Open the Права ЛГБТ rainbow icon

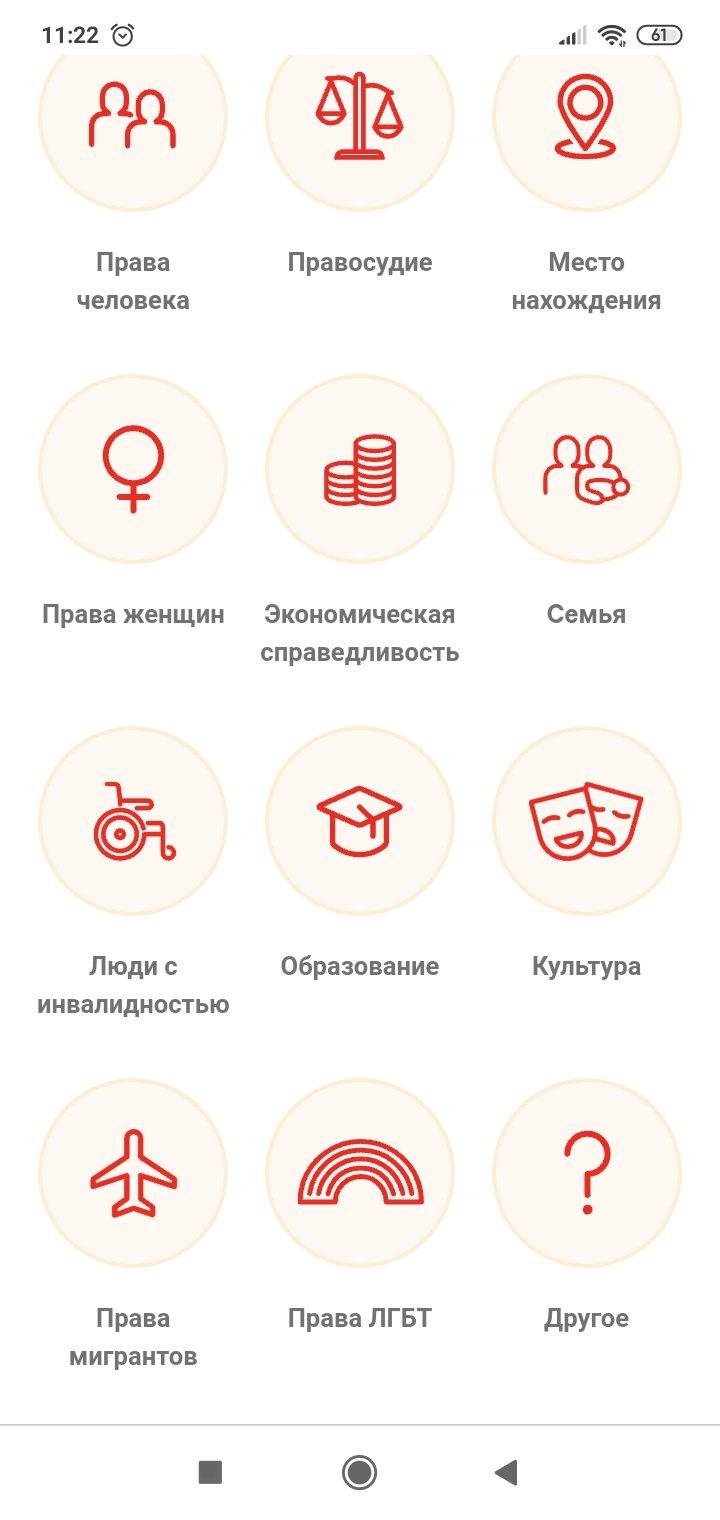point(360,1173)
